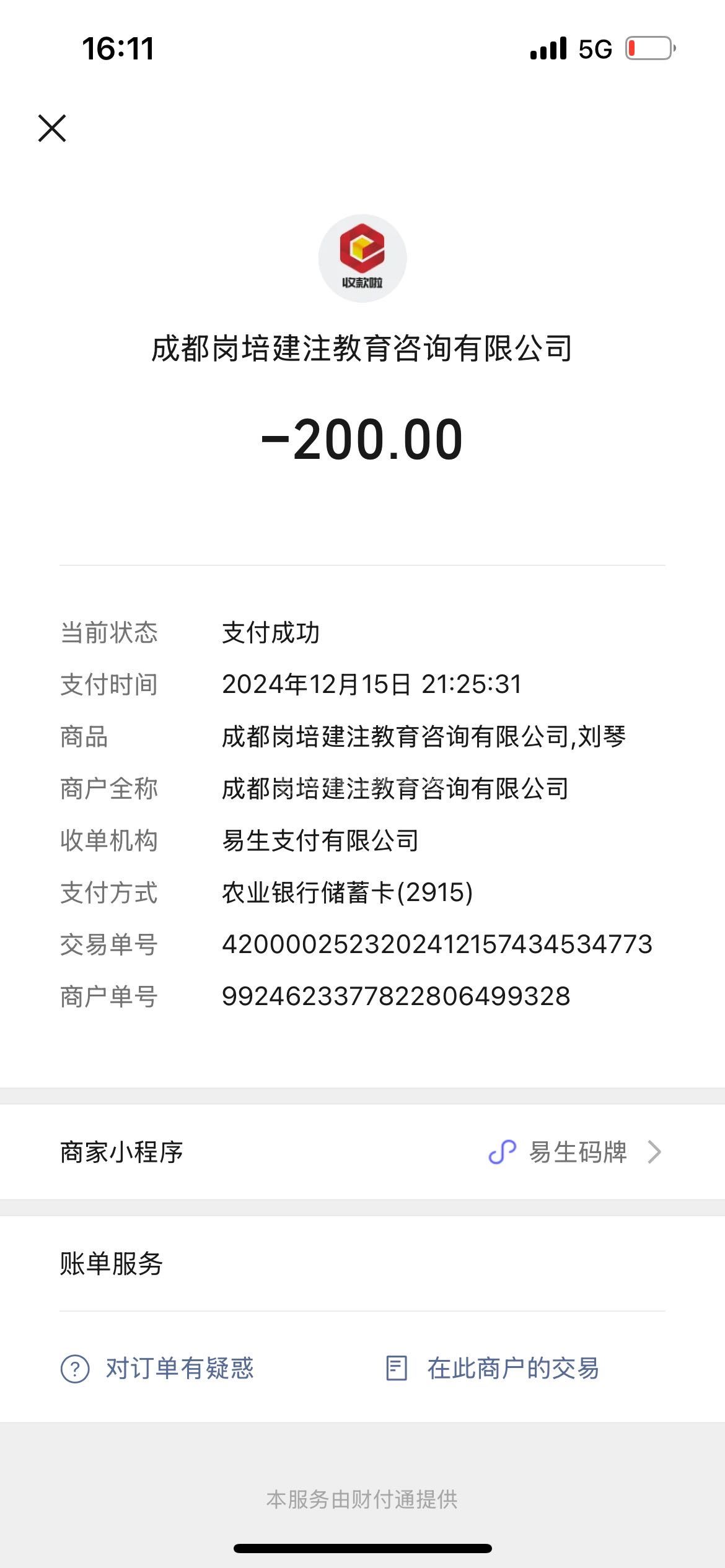
Task: Close the payment details page
Action: click(52, 128)
